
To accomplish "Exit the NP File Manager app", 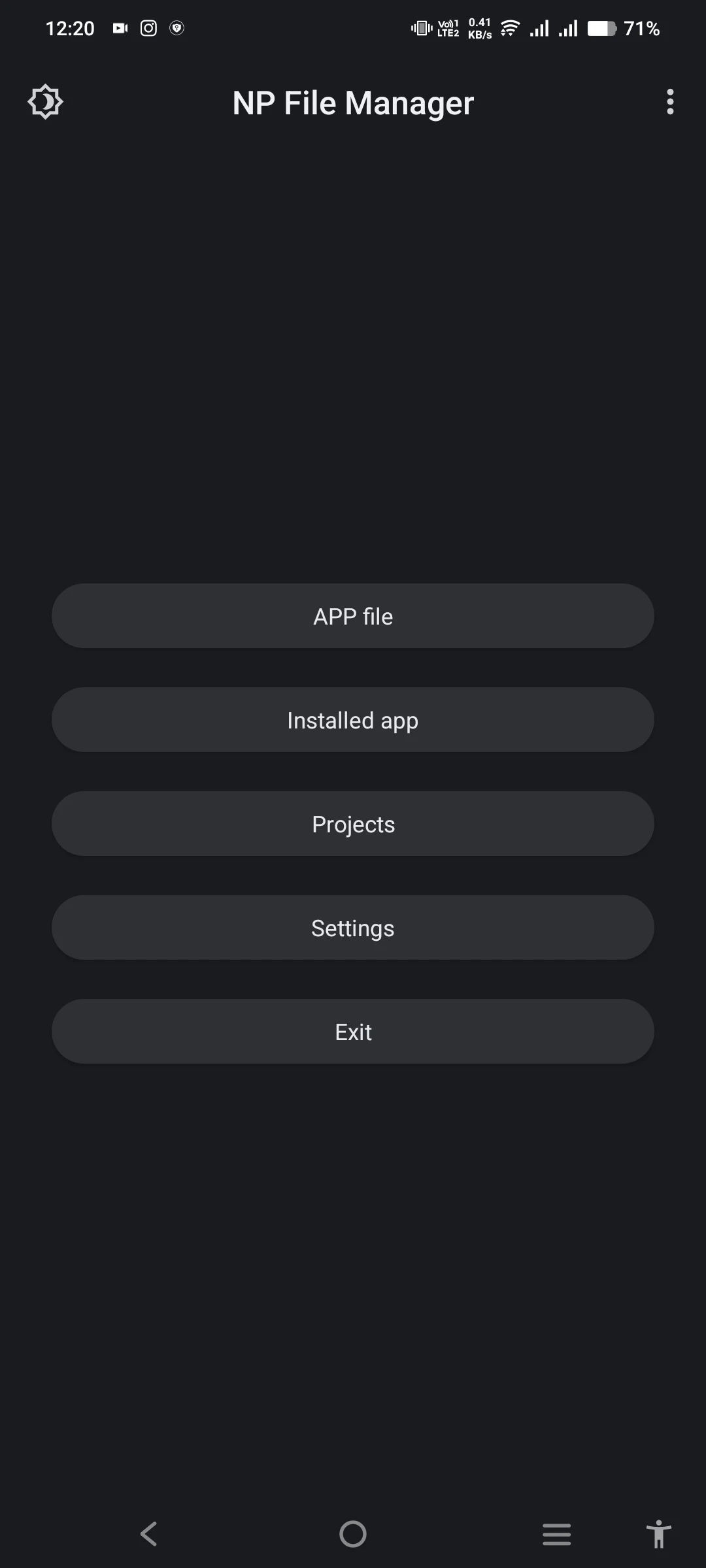I will [353, 1031].
